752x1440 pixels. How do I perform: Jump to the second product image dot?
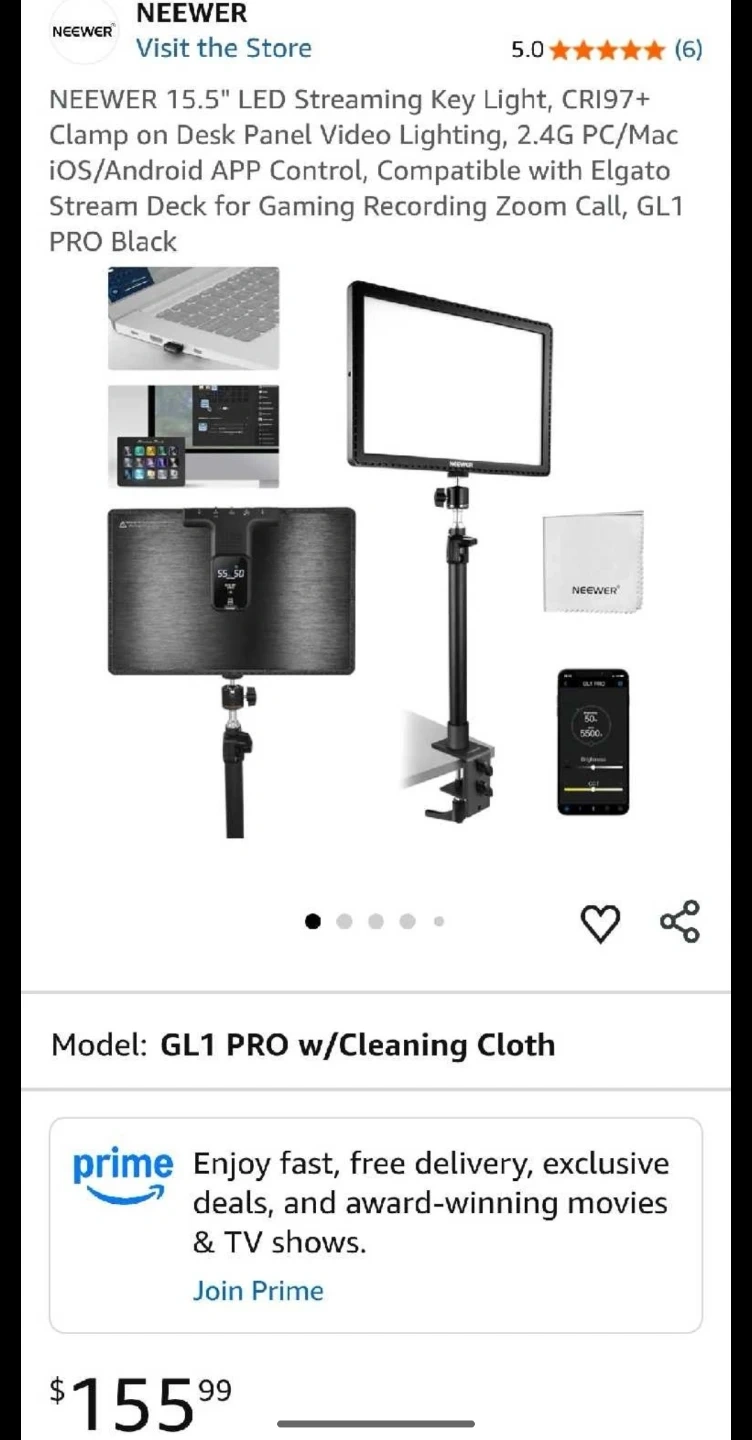click(344, 922)
